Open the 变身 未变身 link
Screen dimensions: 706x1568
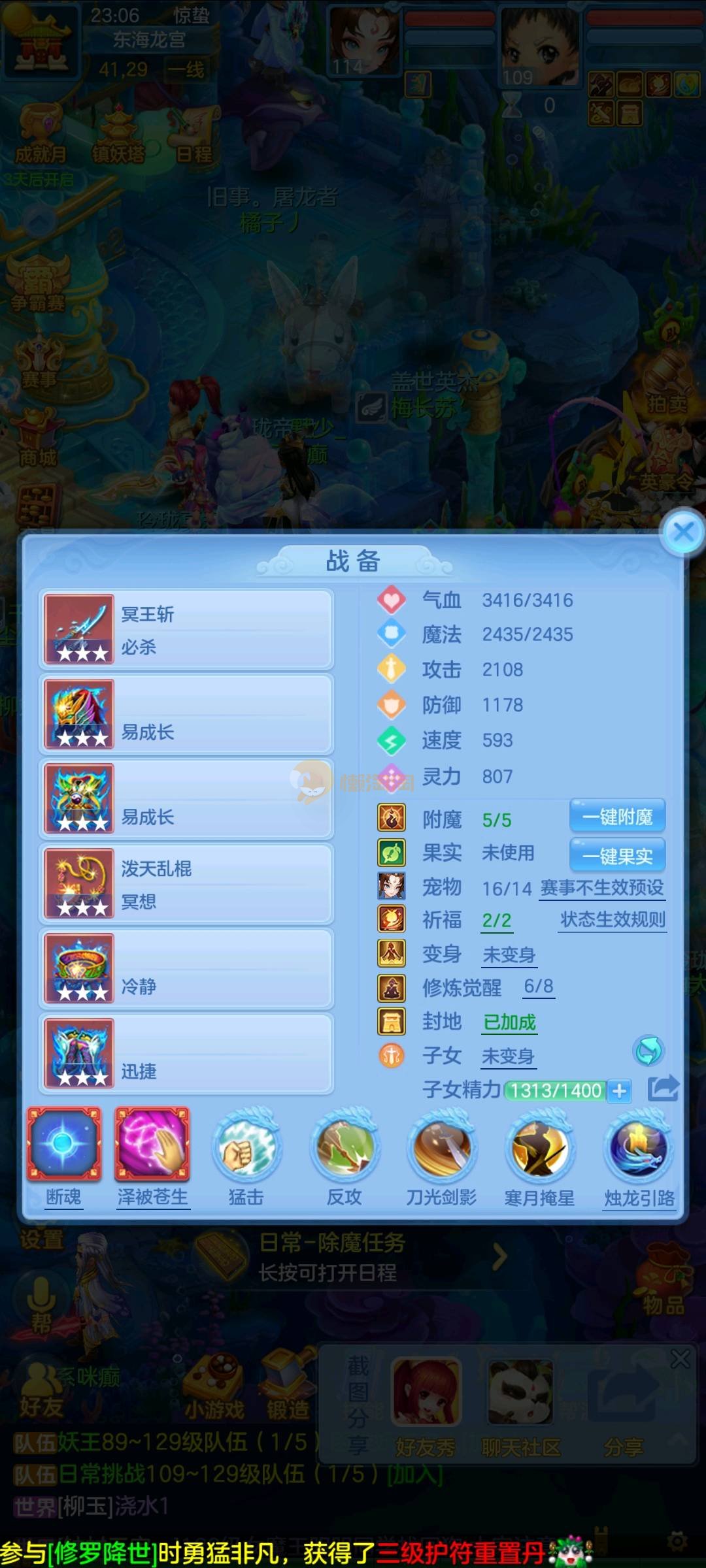[x=509, y=955]
